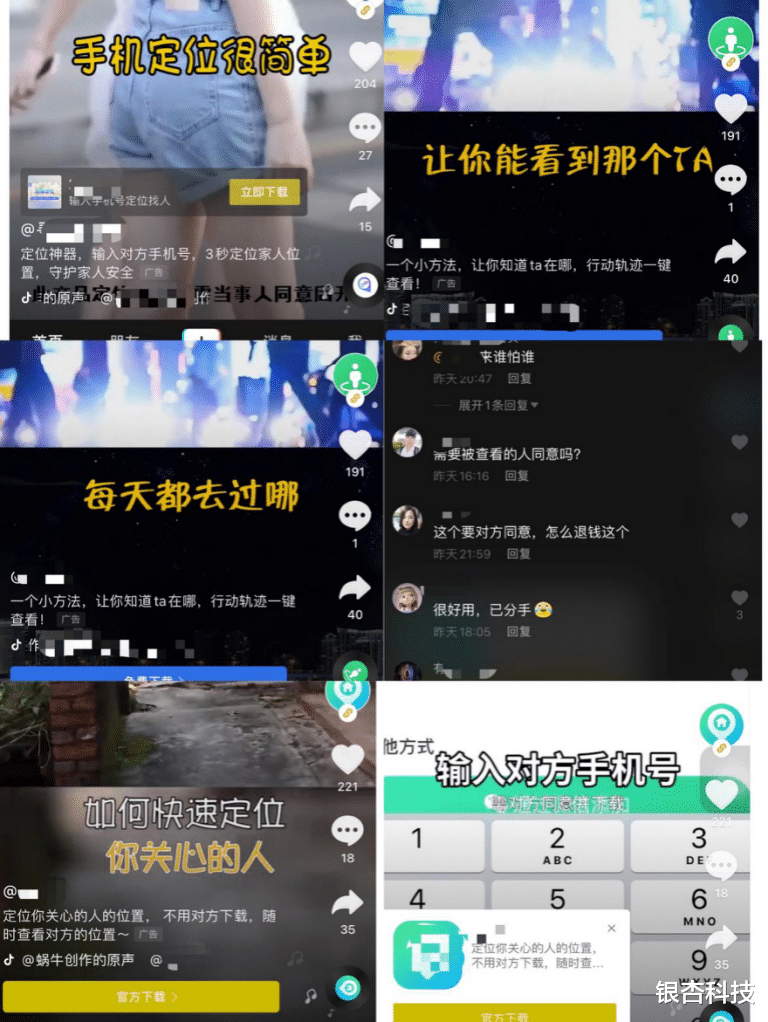Tap the yellow "立即下载" download button
Viewport: 768px width, 1022px height.
pos(264,190)
